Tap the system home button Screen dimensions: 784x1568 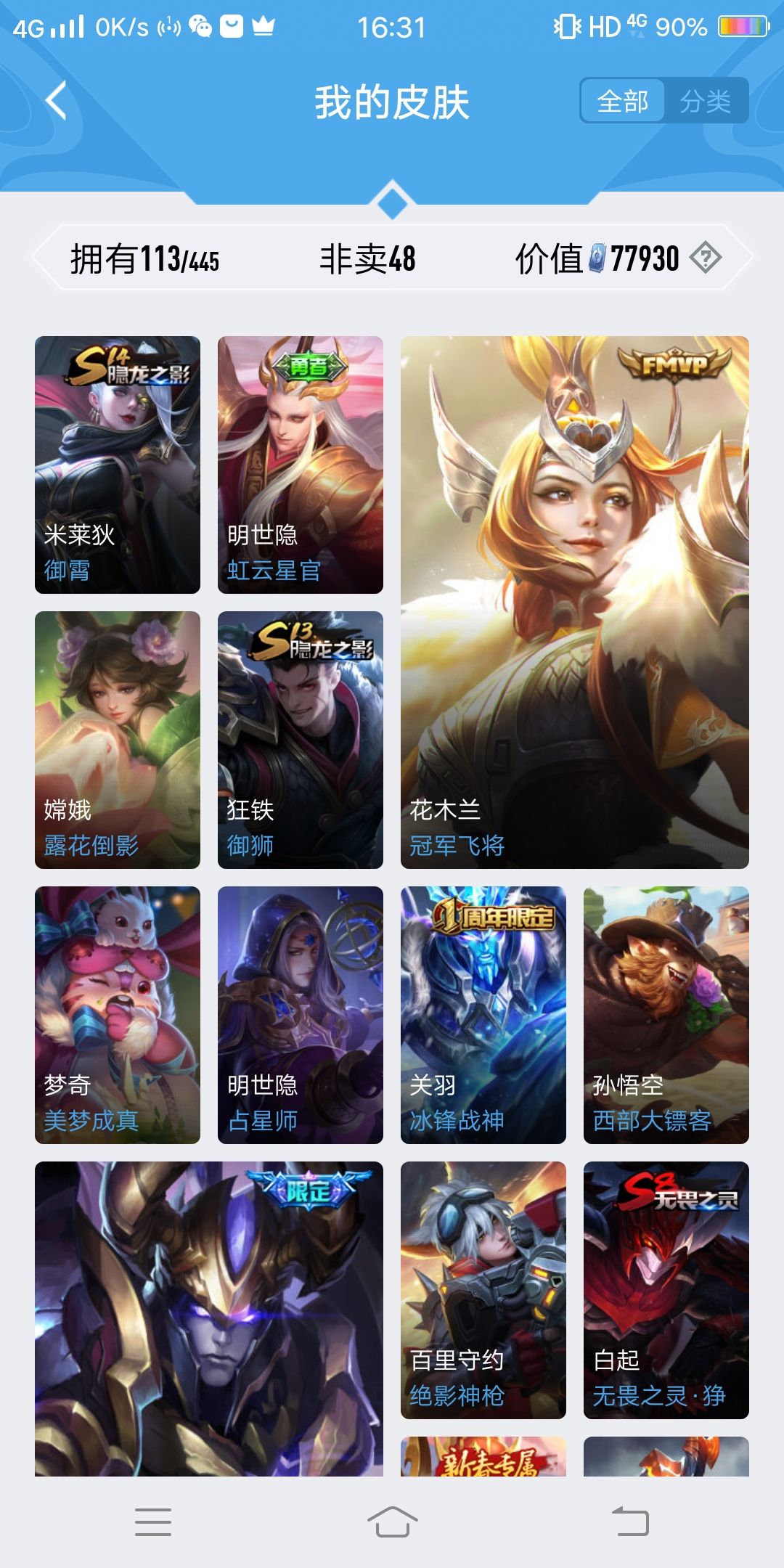[392, 1522]
